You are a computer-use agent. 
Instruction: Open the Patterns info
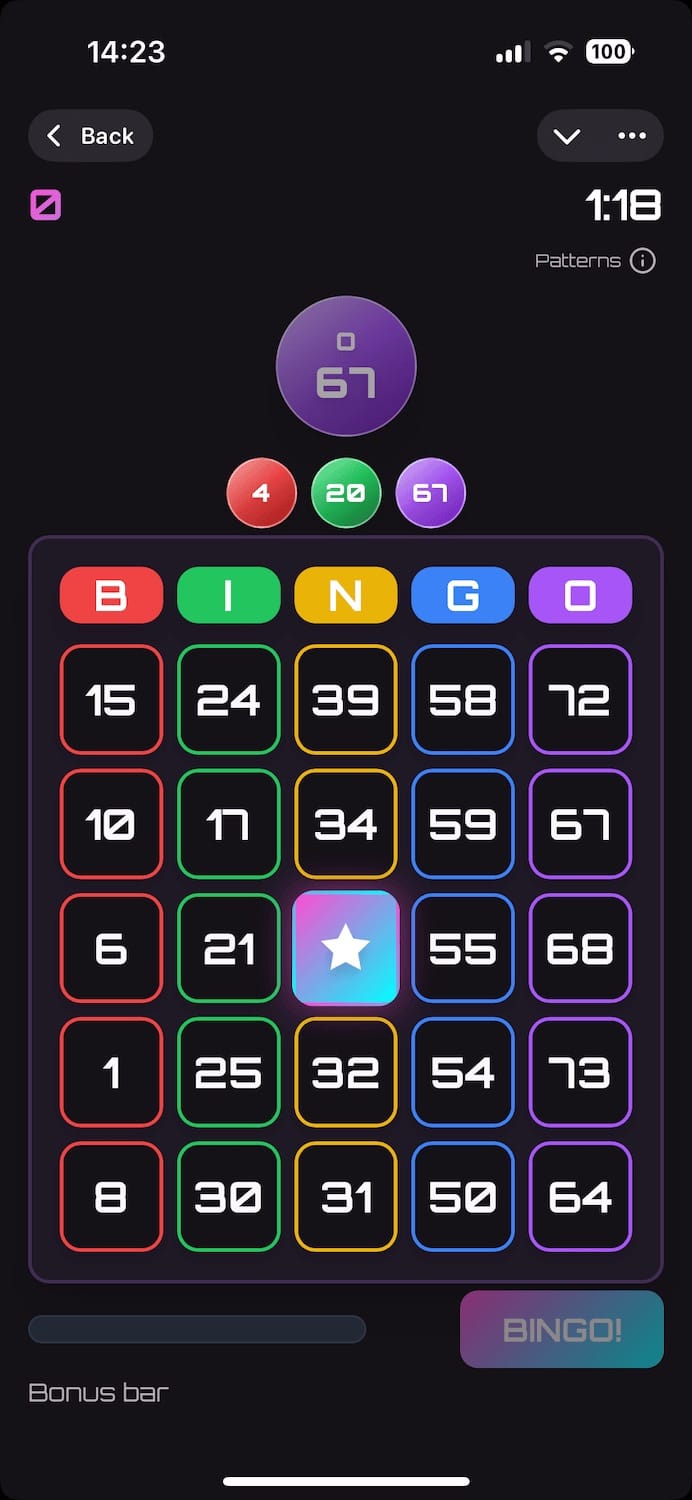[x=595, y=261]
